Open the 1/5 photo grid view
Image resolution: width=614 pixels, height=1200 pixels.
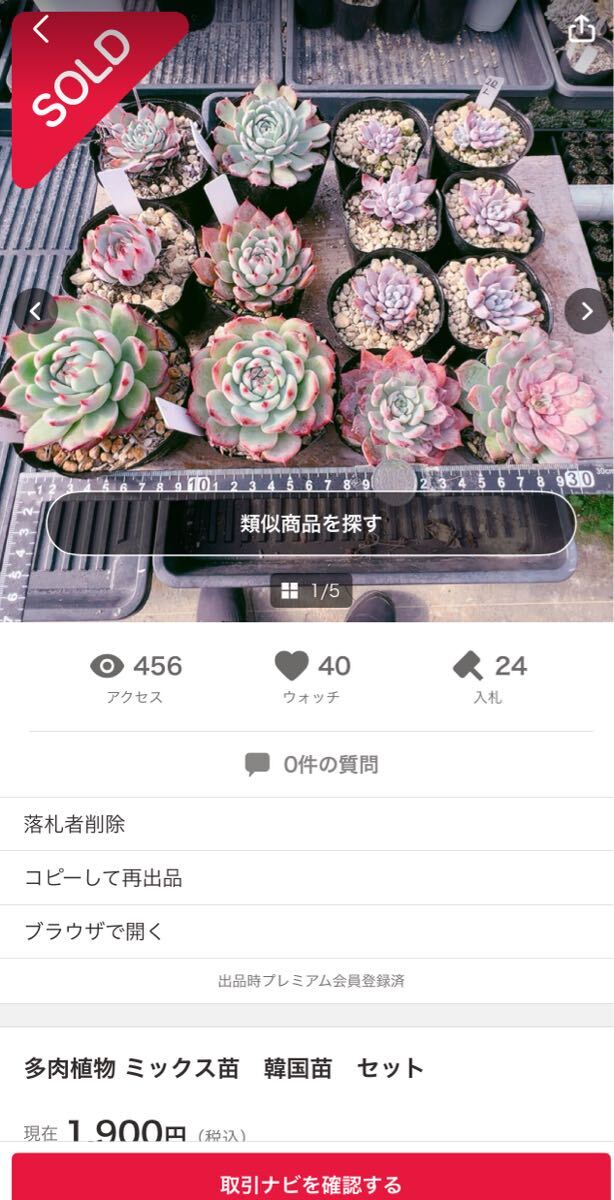tap(310, 591)
